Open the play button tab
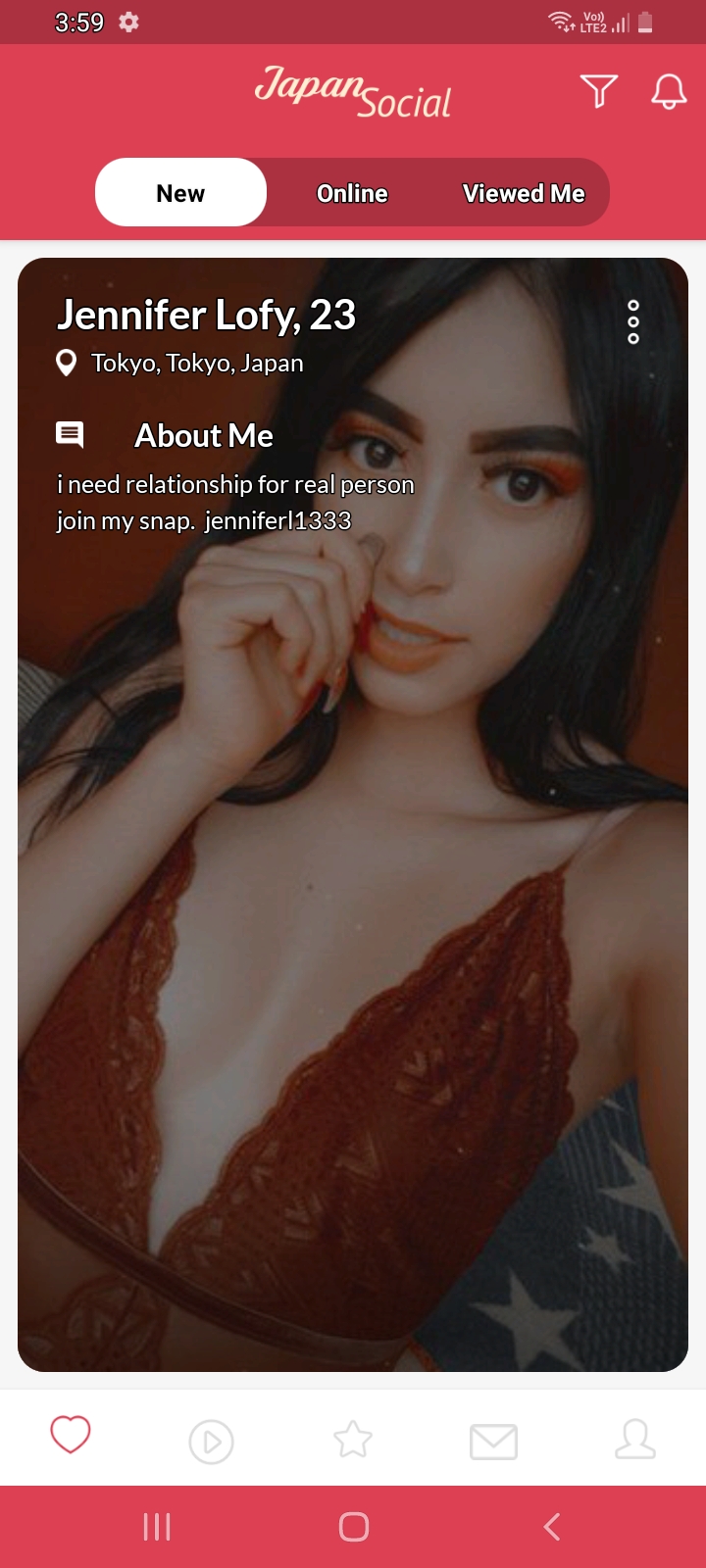 211,1442
